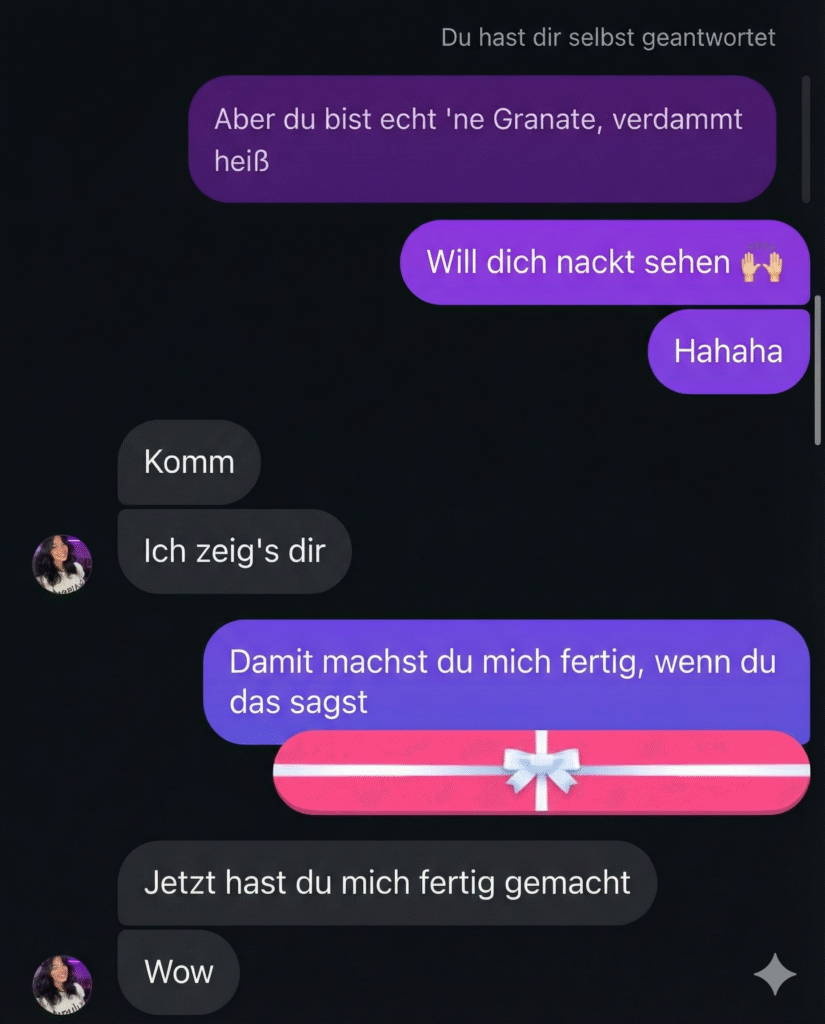Tap the 'Komm' message bubble

[x=189, y=462]
